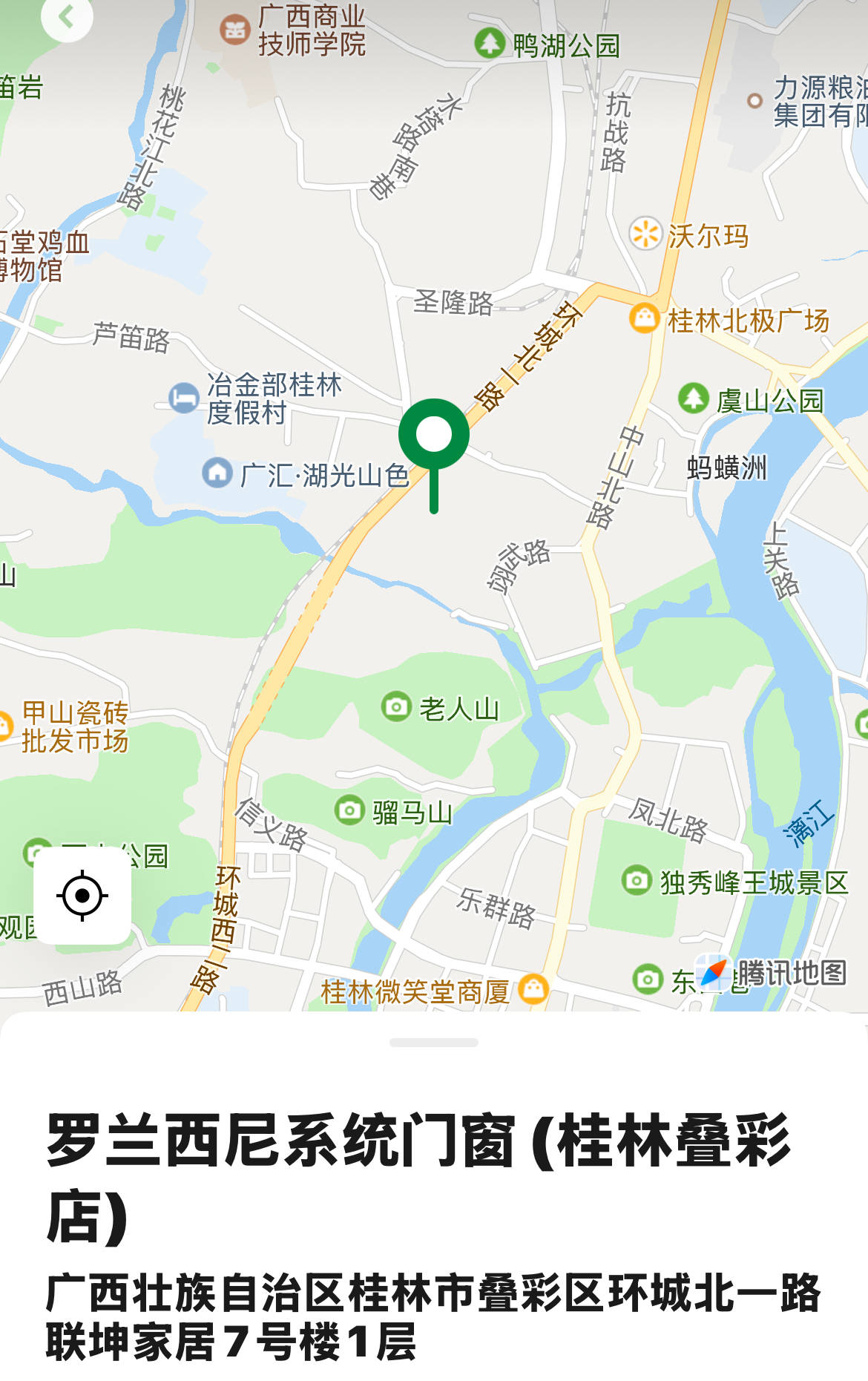The width and height of the screenshot is (868, 1381).
Task: Open 独秀峰王城景区 marker on the map
Action: tap(636, 881)
